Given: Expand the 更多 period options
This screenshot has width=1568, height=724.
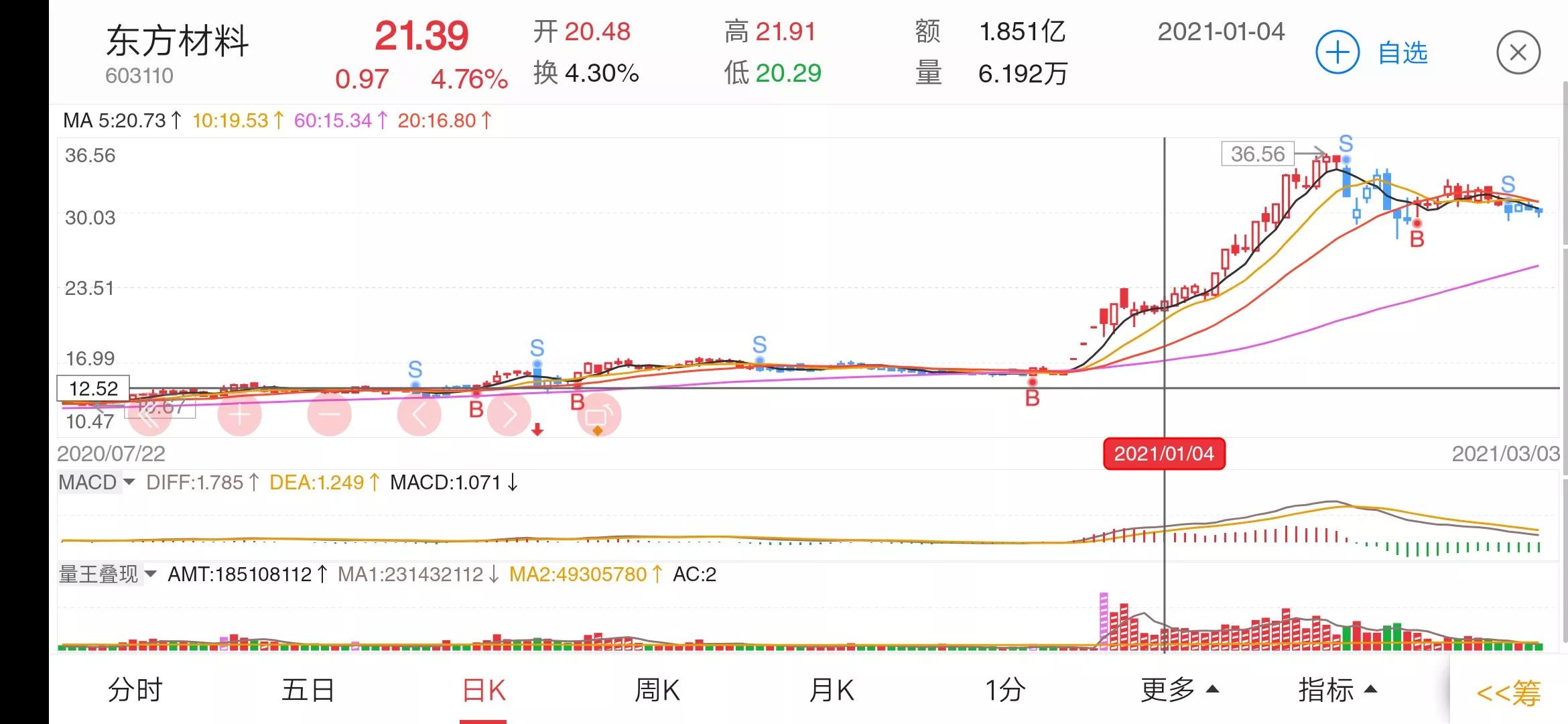Looking at the screenshot, I should 1179,690.
